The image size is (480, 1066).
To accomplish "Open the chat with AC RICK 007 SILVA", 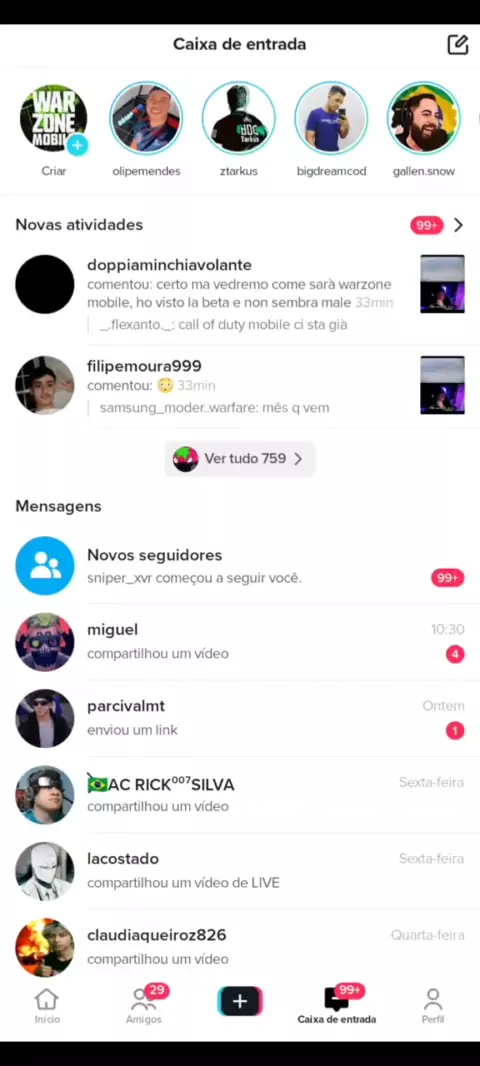I will (240, 795).
